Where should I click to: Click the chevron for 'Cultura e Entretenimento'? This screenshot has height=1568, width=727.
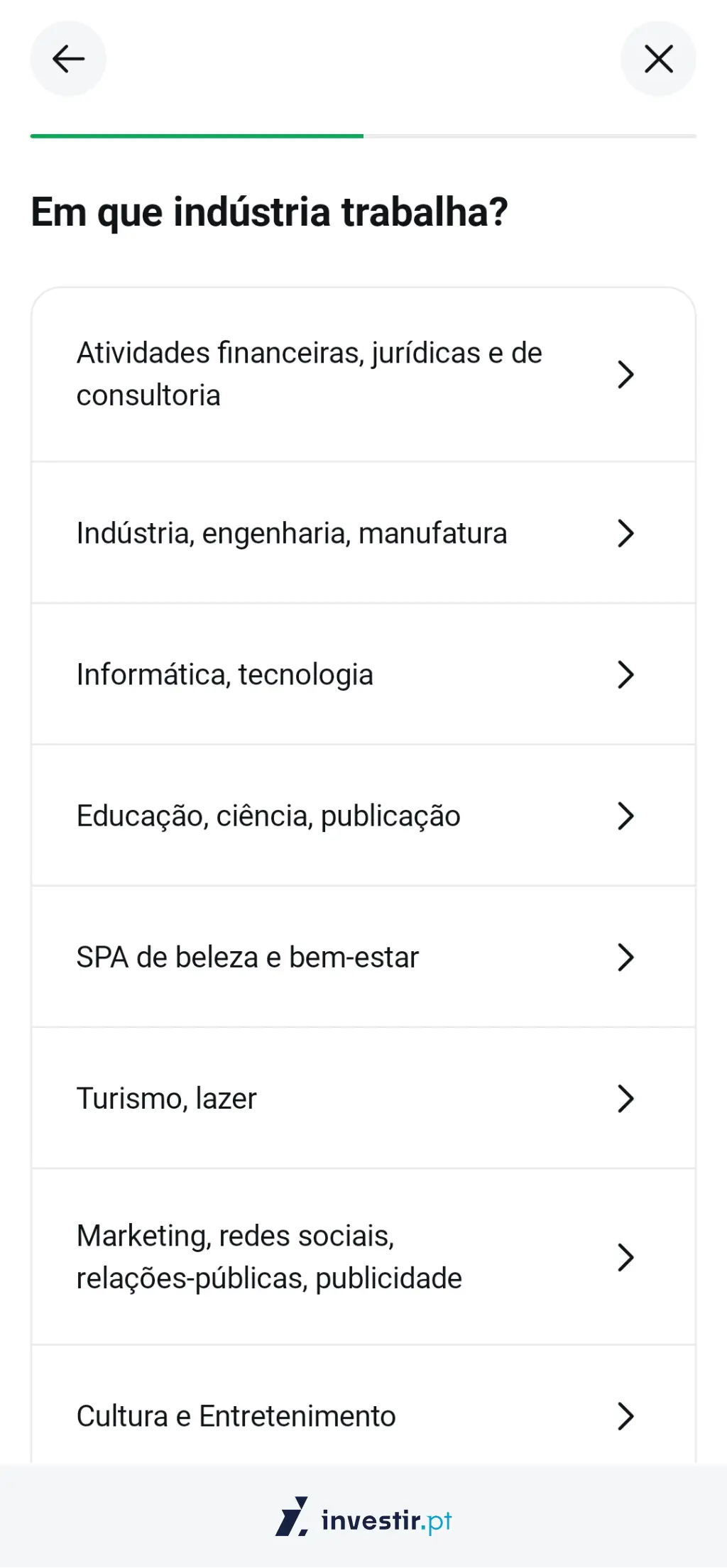[x=625, y=1415]
